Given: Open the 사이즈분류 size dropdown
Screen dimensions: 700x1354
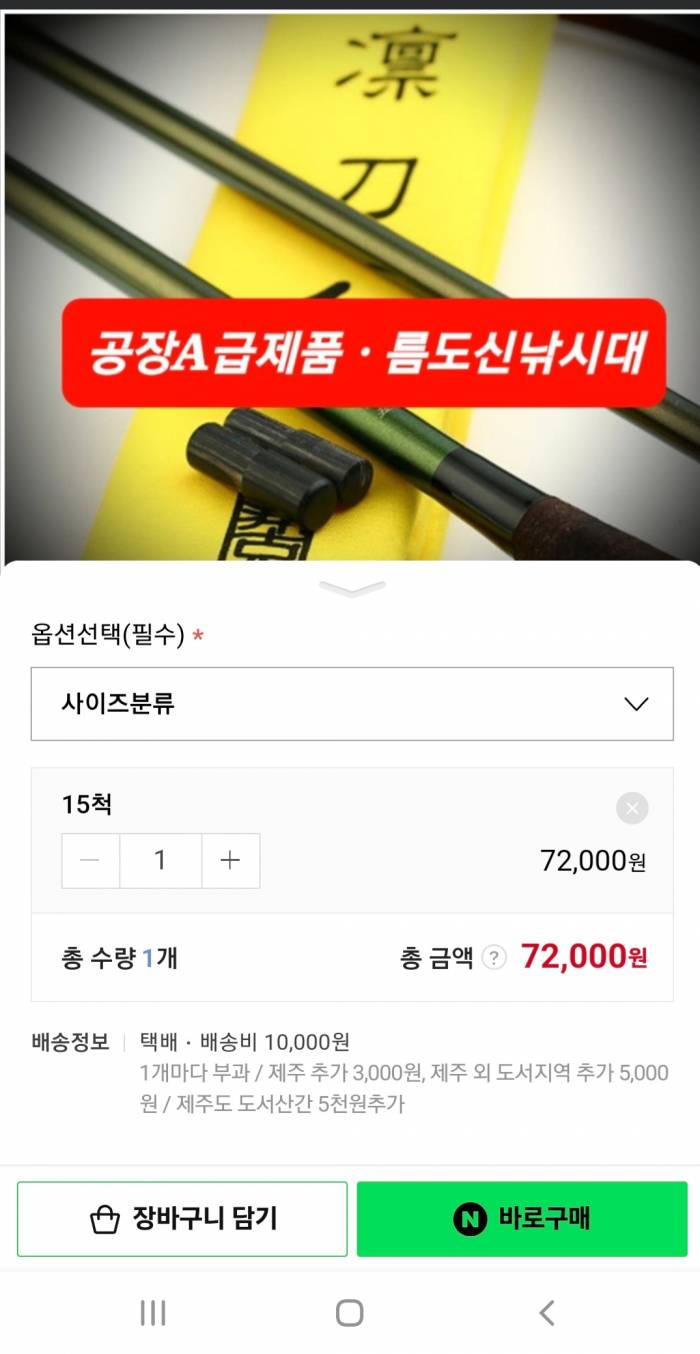Looking at the screenshot, I should click(352, 704).
